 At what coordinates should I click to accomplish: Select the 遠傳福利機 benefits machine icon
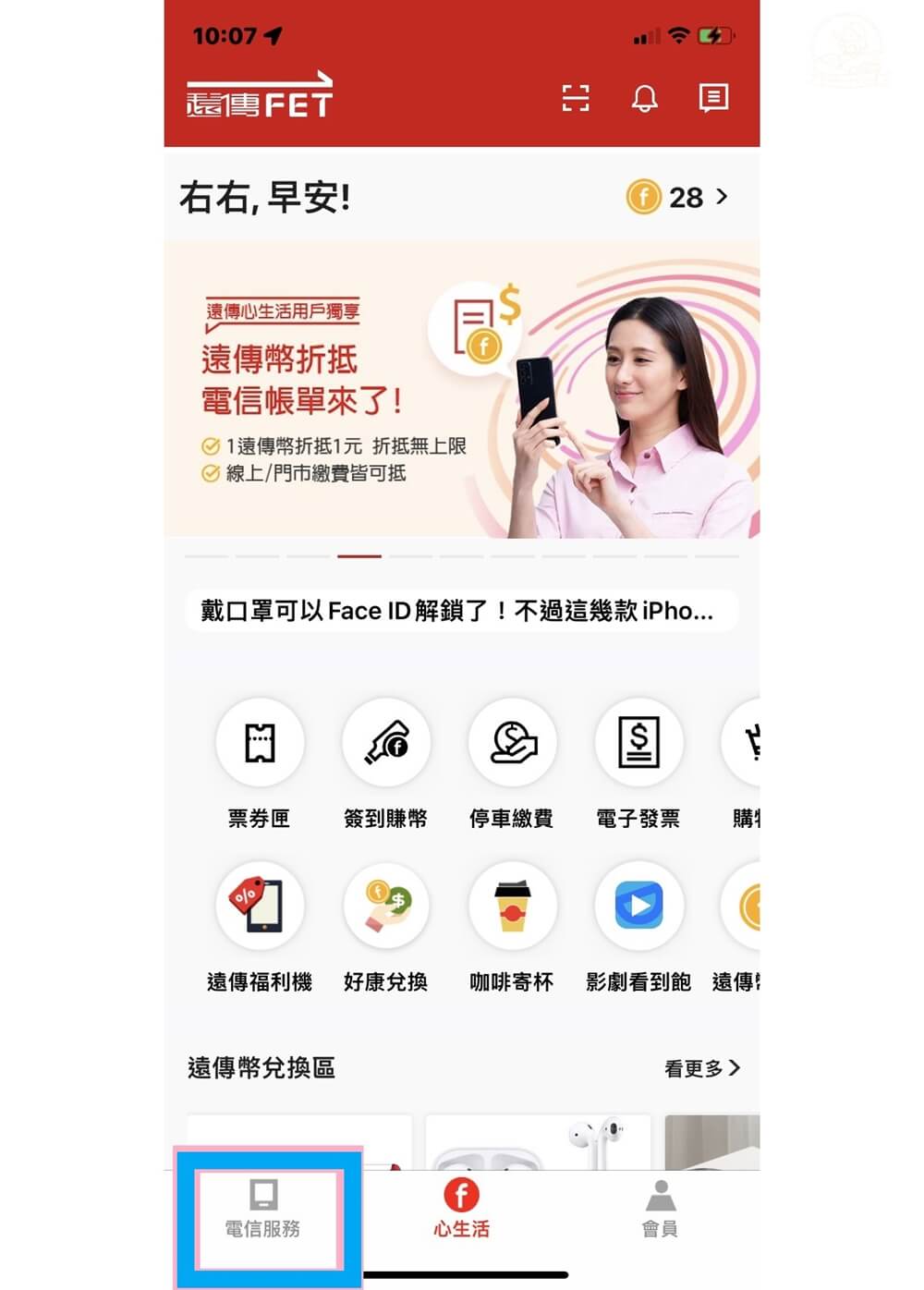[260, 907]
